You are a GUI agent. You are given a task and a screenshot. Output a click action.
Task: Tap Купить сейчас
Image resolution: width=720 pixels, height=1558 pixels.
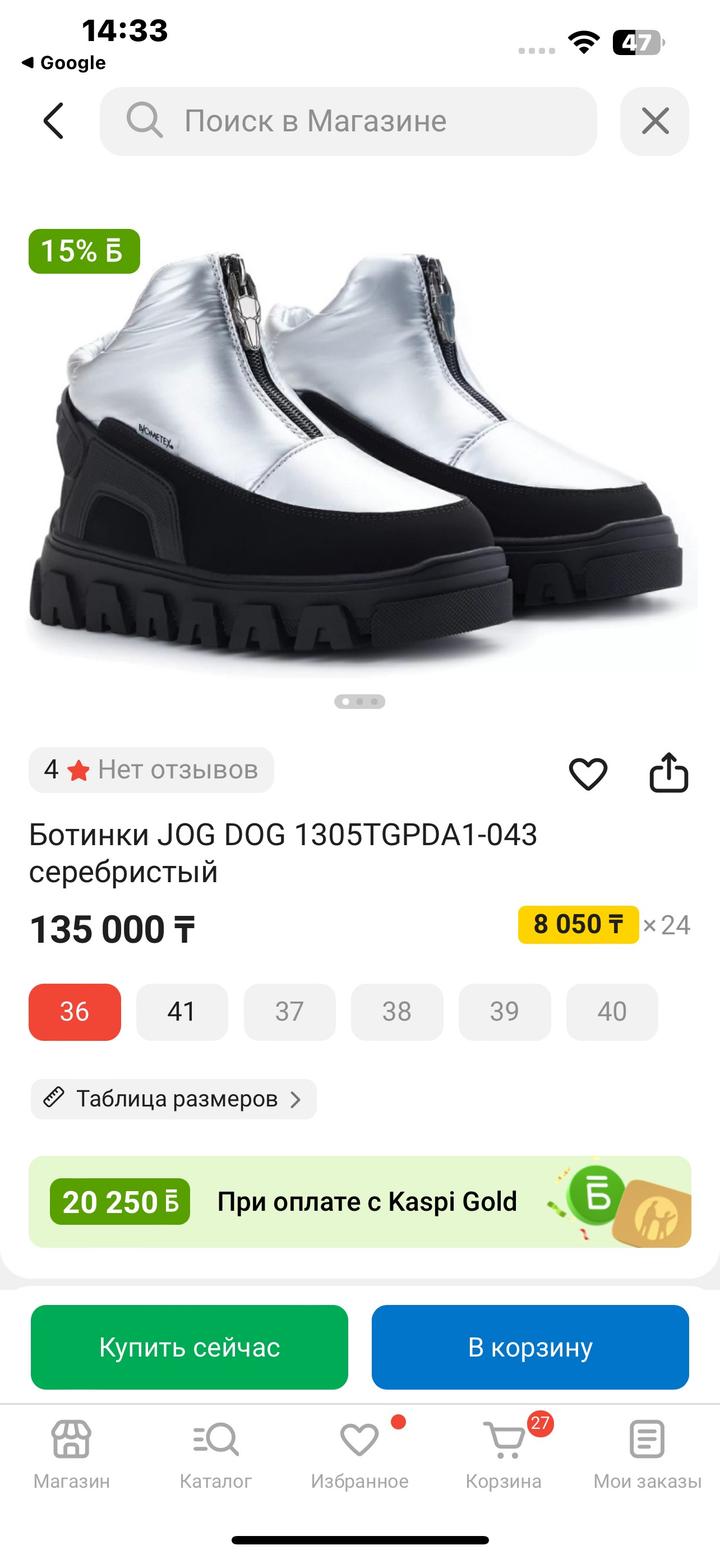(189, 1347)
